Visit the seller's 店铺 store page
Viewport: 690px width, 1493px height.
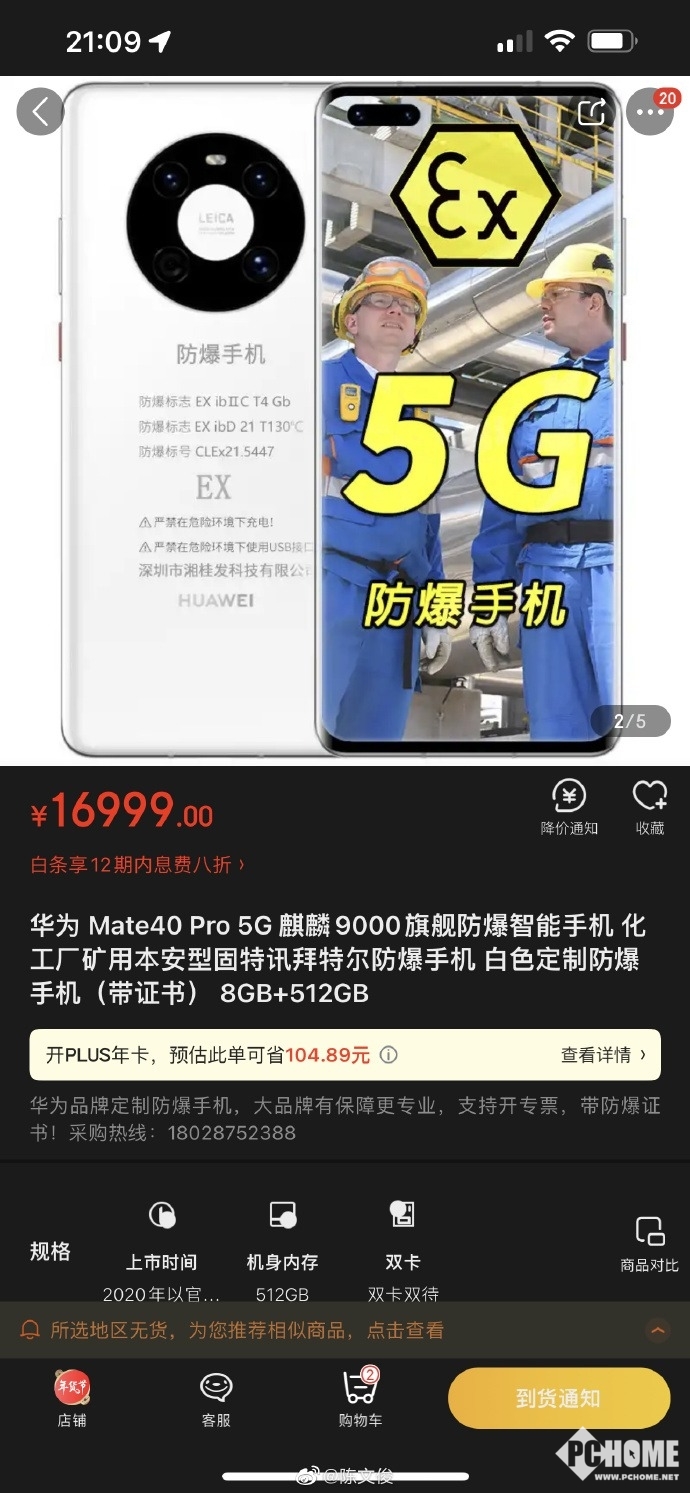click(x=72, y=1398)
